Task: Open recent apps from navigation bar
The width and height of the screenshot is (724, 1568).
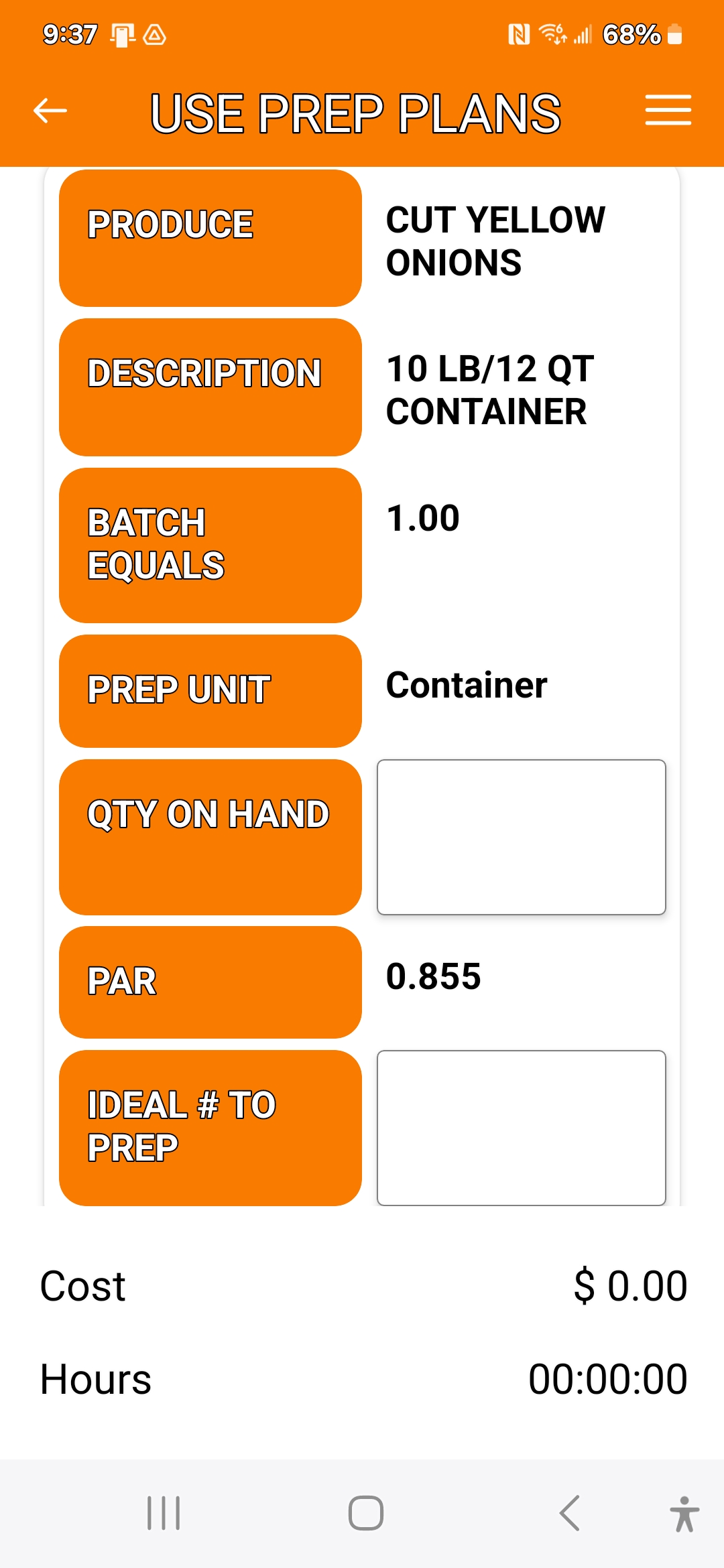Action: [164, 1513]
